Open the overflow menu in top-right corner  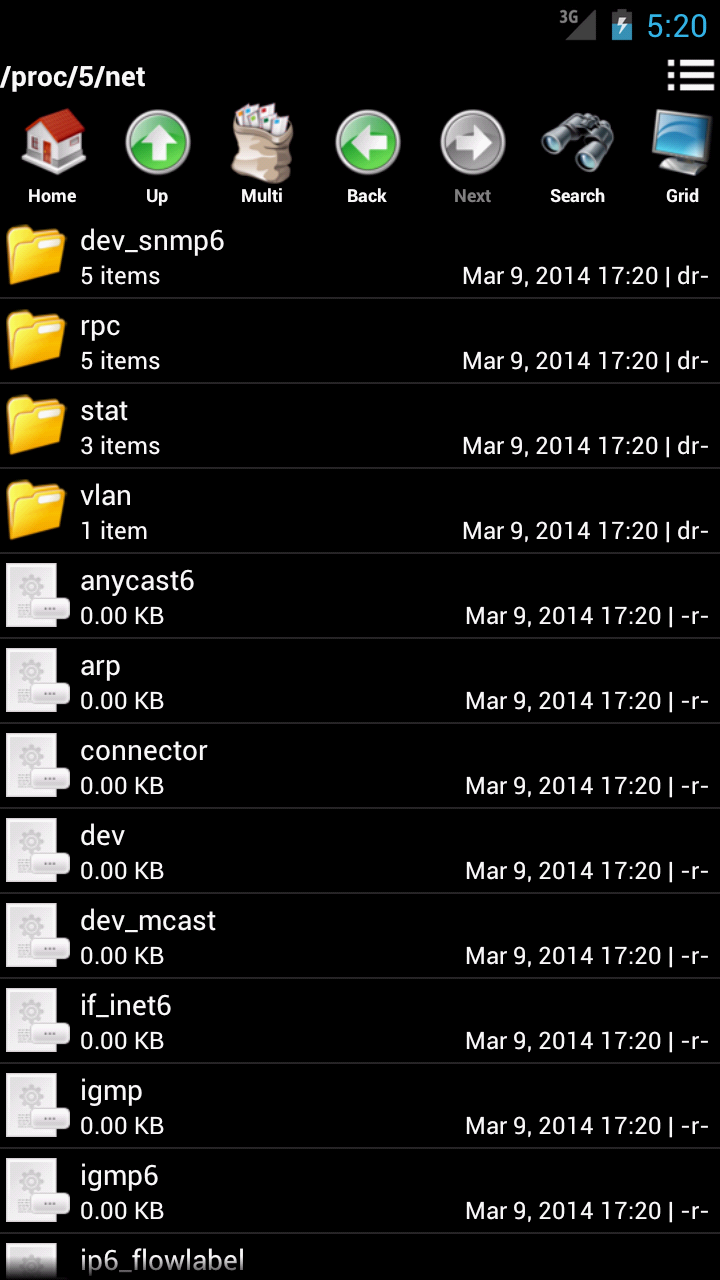(x=691, y=75)
